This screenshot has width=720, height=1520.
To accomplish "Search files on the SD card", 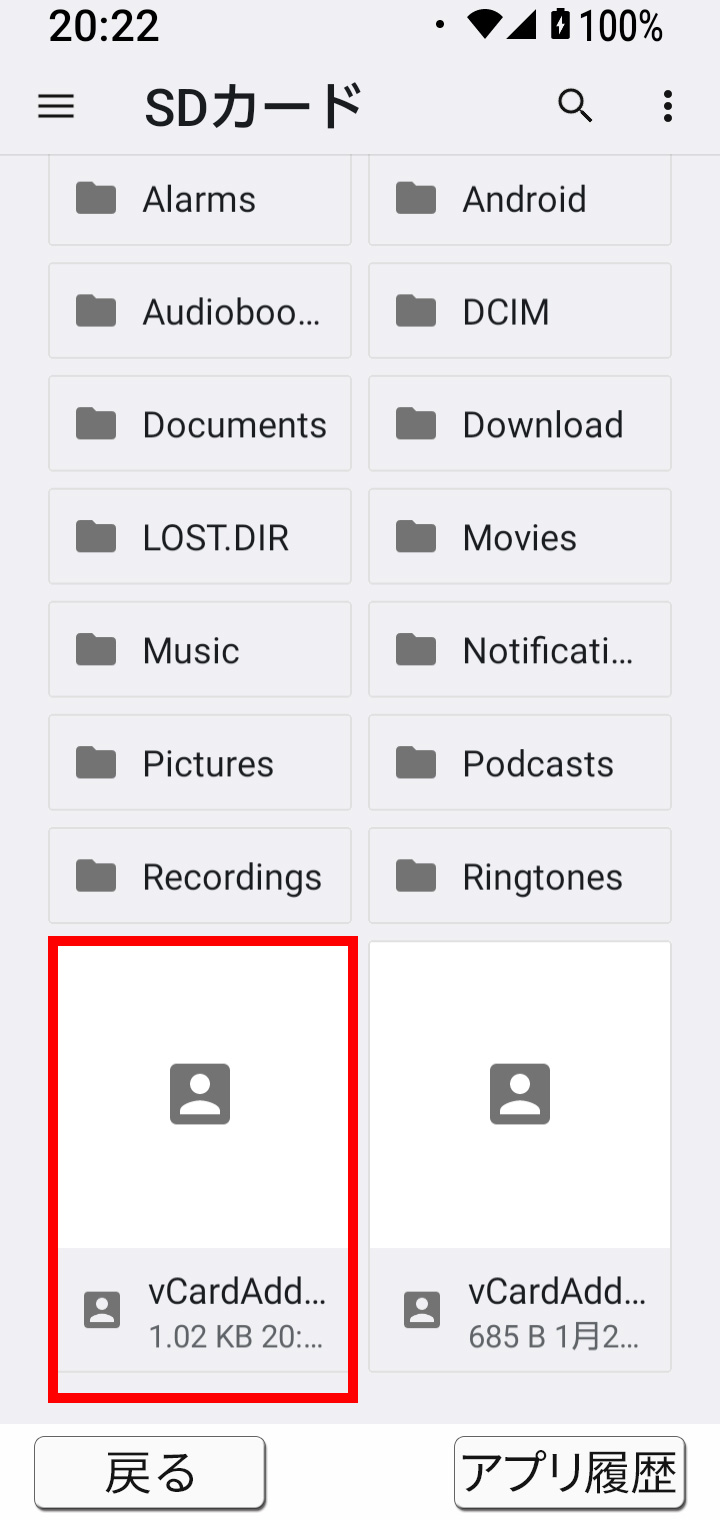I will tap(575, 106).
